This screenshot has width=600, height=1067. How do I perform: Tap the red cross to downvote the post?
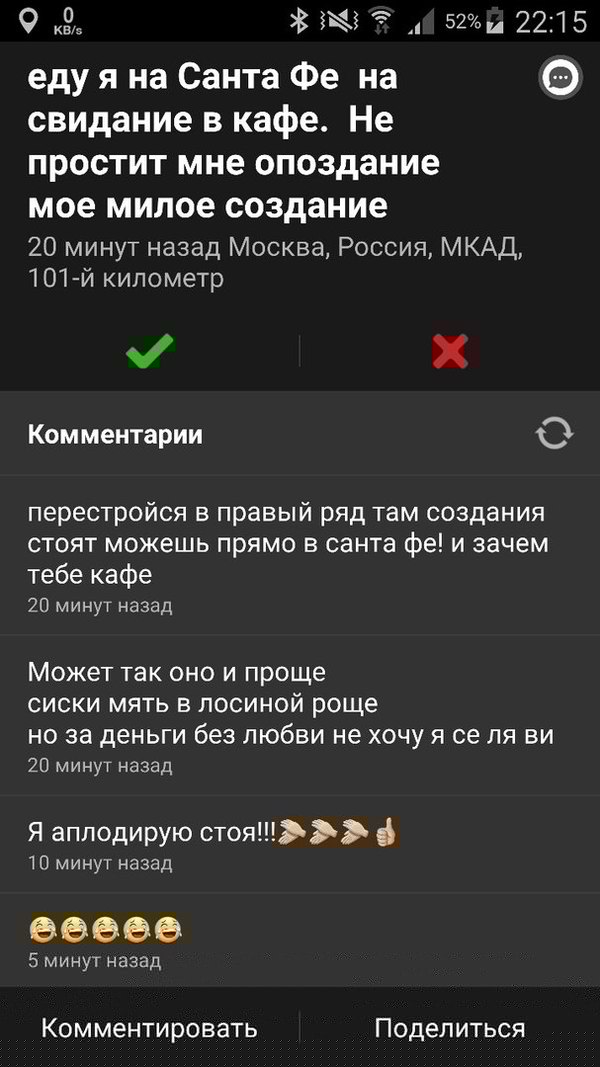(x=450, y=350)
